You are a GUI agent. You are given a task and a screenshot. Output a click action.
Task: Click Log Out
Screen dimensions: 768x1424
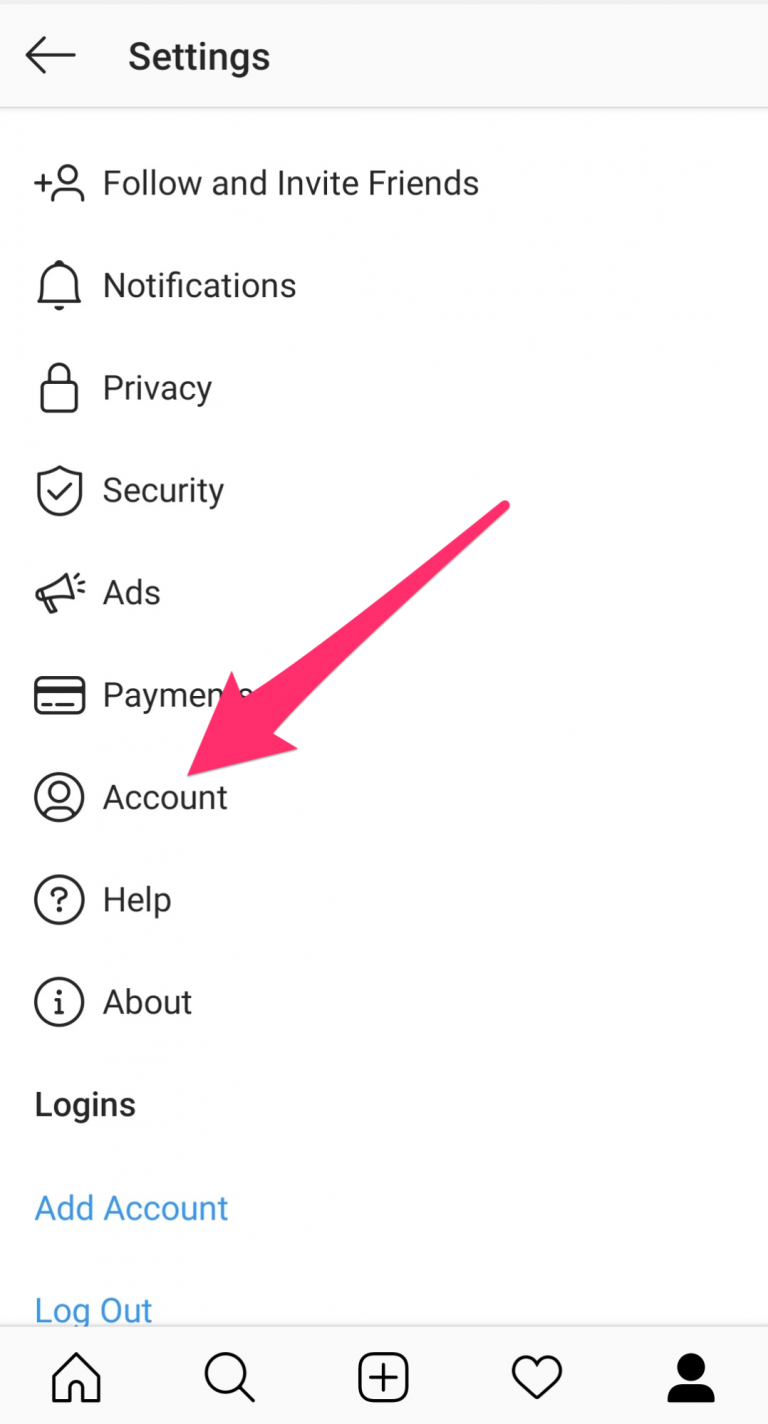pyautogui.click(x=93, y=1310)
